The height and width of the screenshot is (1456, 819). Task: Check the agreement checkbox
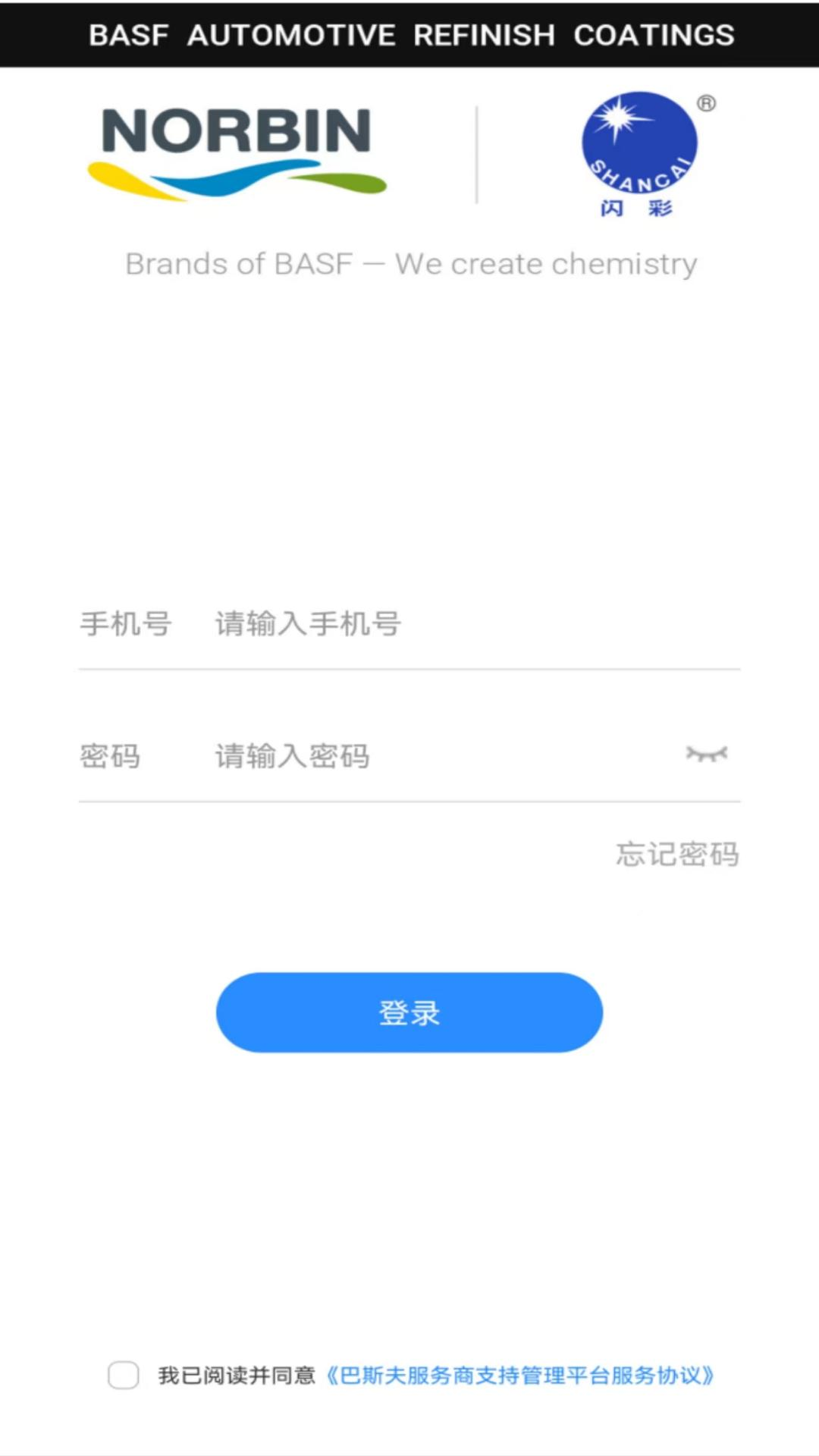pyautogui.click(x=123, y=1375)
